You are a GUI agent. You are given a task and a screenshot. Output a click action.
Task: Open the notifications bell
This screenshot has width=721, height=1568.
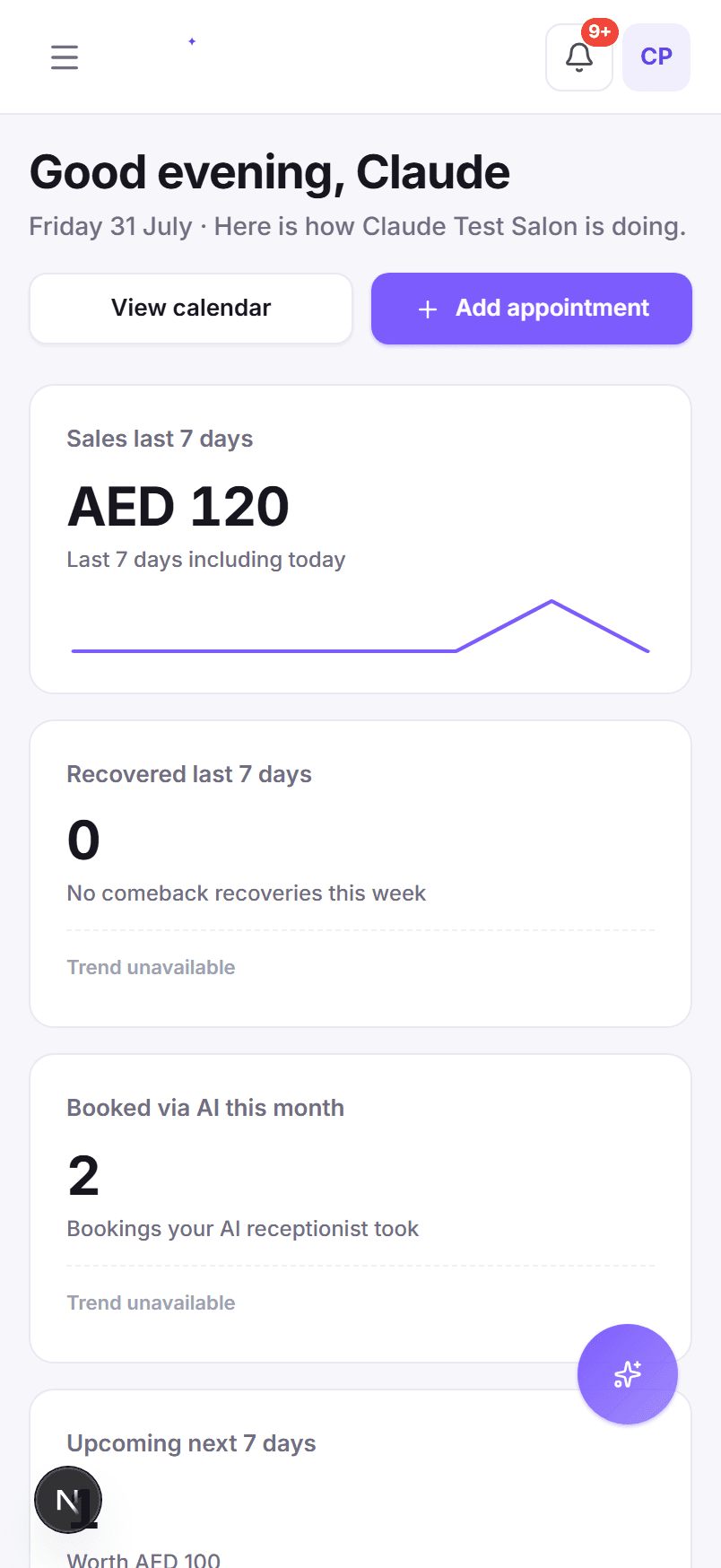click(579, 57)
